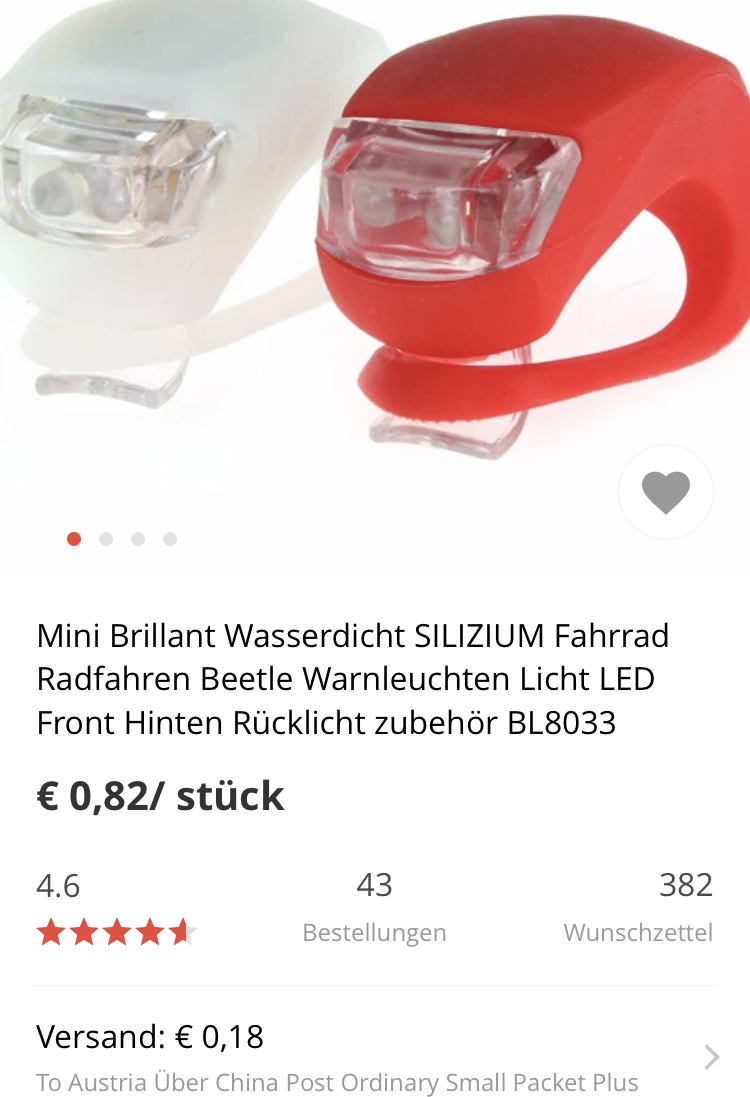Add product to wishlist with heart icon
The height and width of the screenshot is (1097, 750).
pos(666,492)
